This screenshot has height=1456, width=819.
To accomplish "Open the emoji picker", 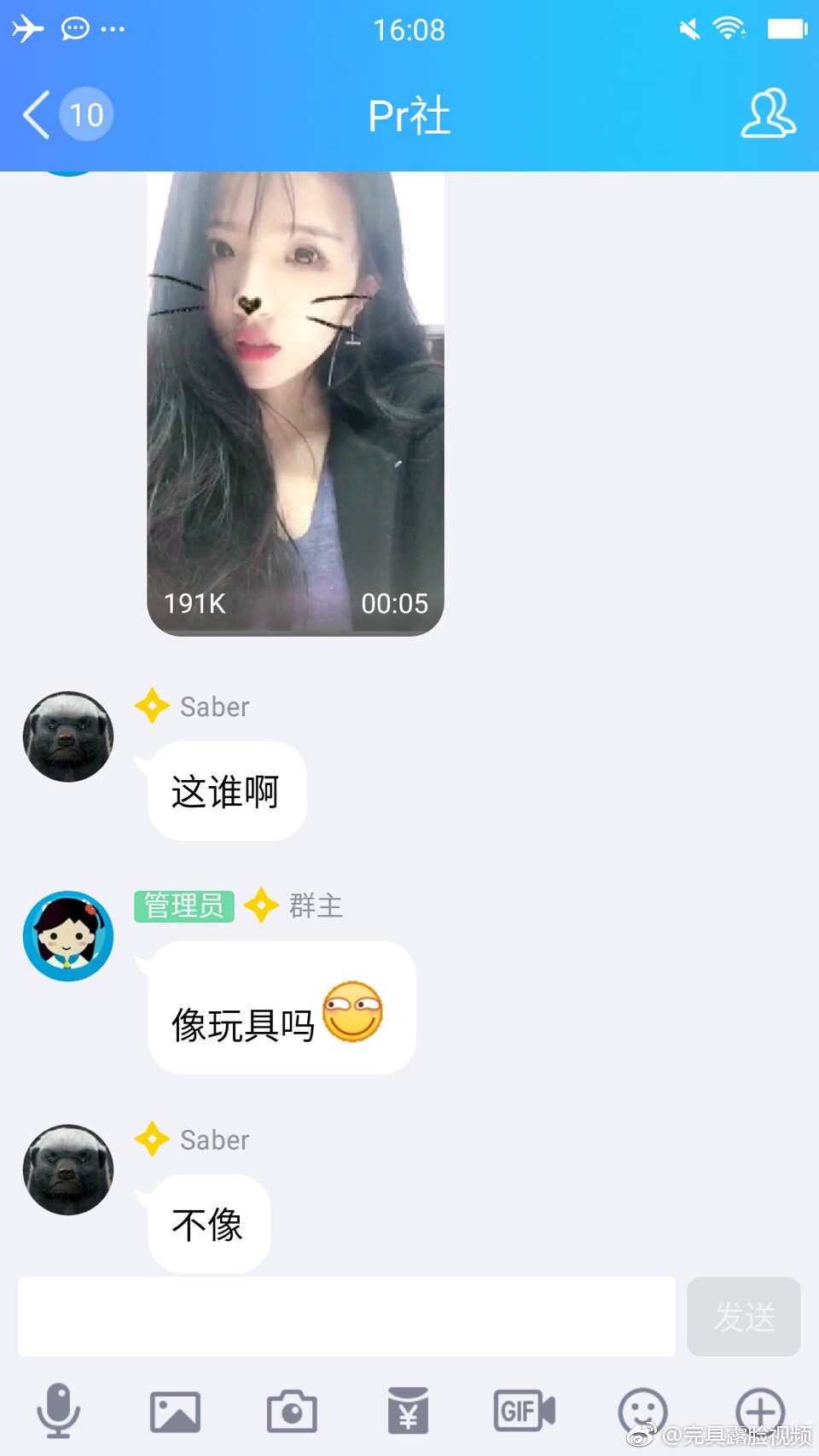I will tap(642, 1410).
